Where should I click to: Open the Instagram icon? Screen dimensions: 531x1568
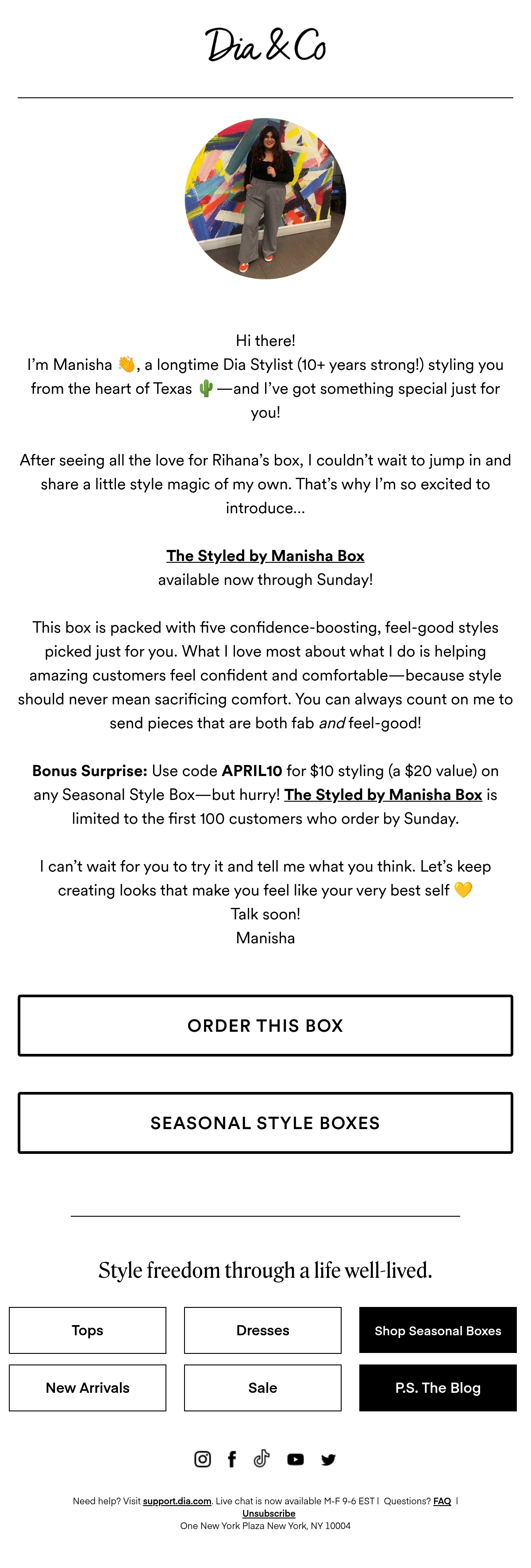pos(203,1459)
